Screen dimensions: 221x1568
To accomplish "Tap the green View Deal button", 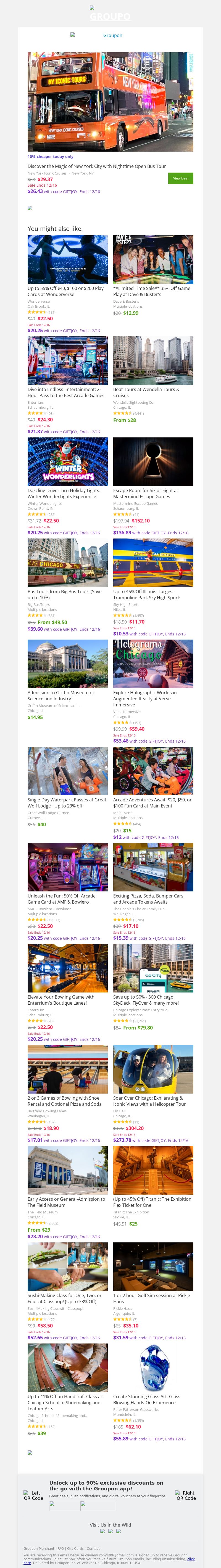I will coord(180,178).
